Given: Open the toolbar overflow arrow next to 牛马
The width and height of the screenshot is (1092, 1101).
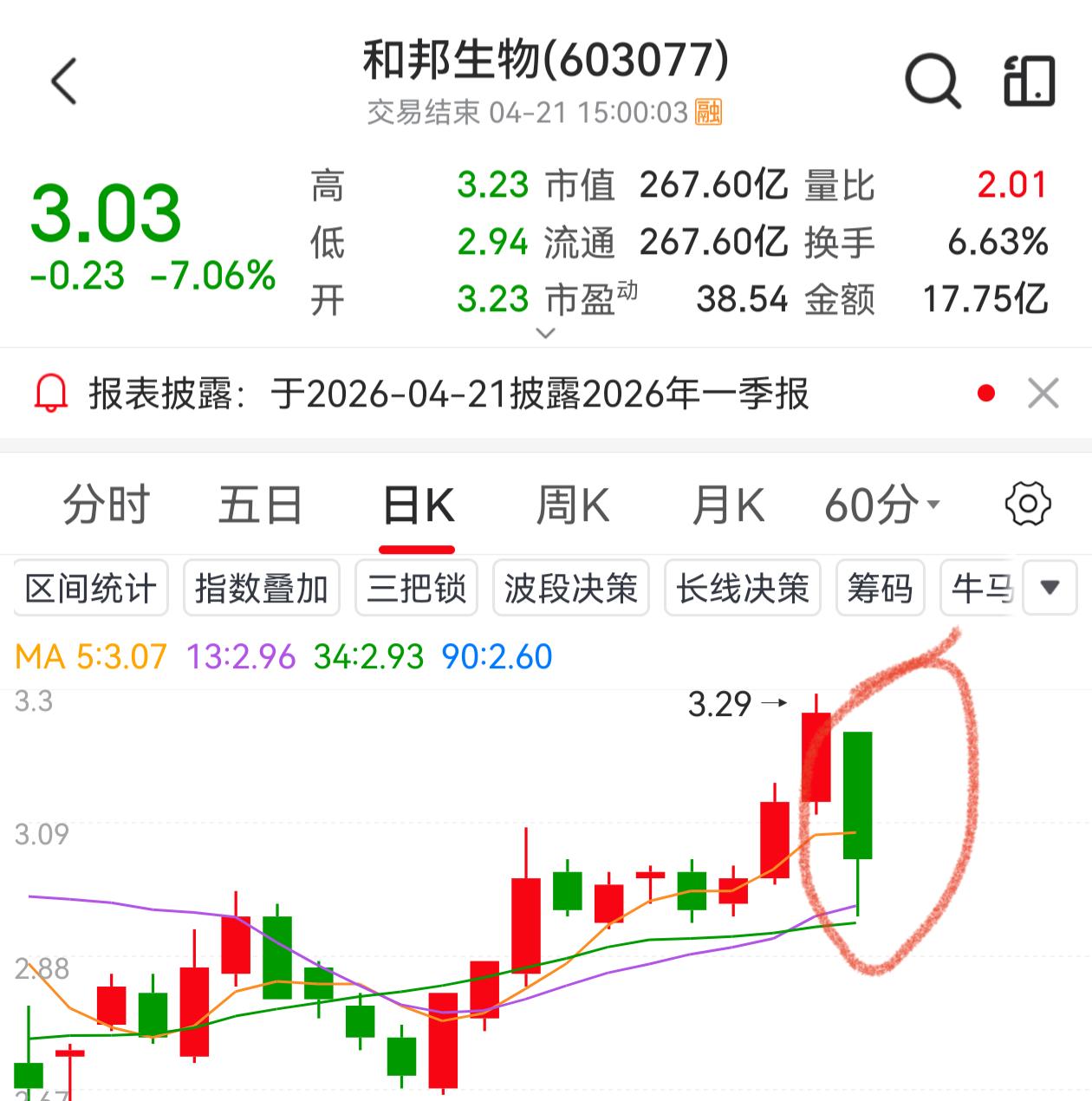Looking at the screenshot, I should (x=1051, y=588).
